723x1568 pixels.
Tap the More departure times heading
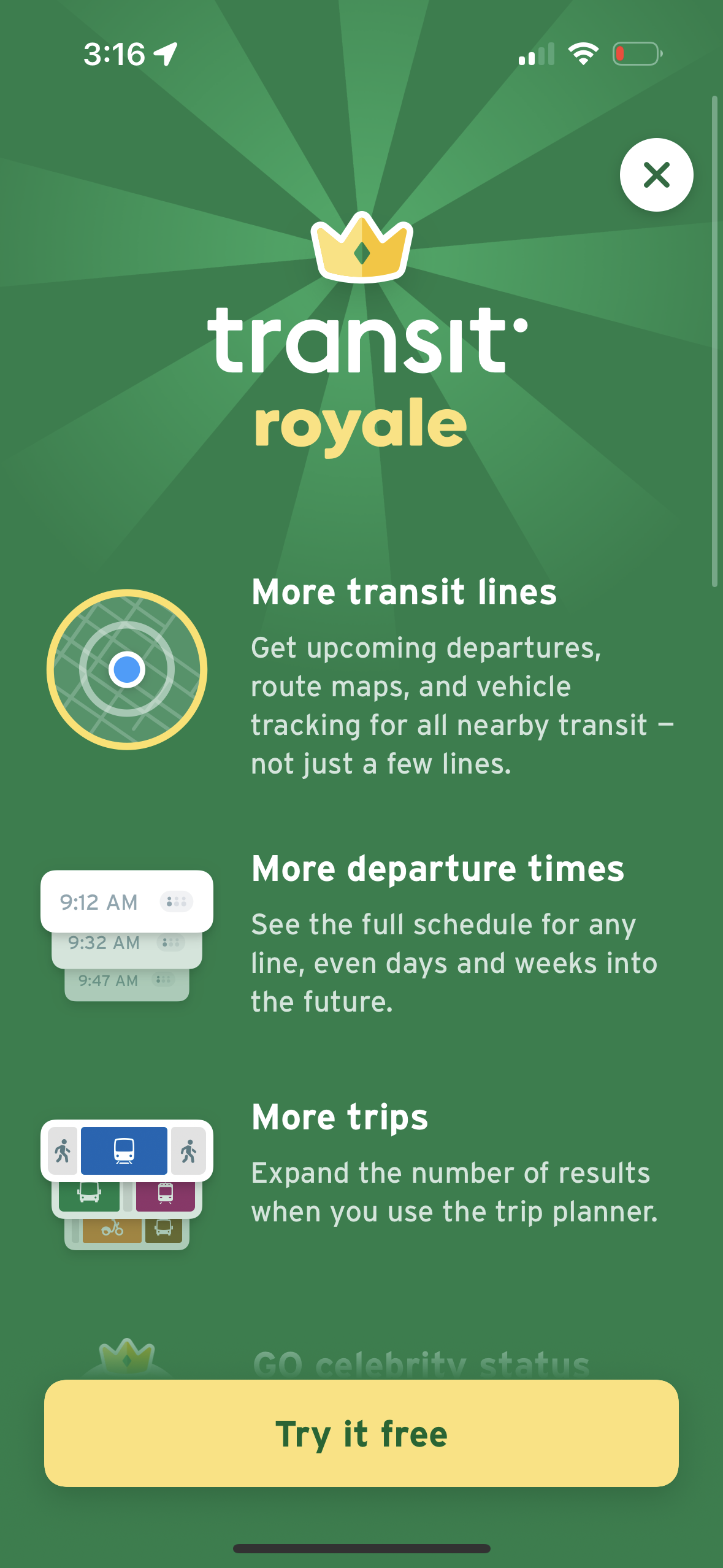click(438, 867)
